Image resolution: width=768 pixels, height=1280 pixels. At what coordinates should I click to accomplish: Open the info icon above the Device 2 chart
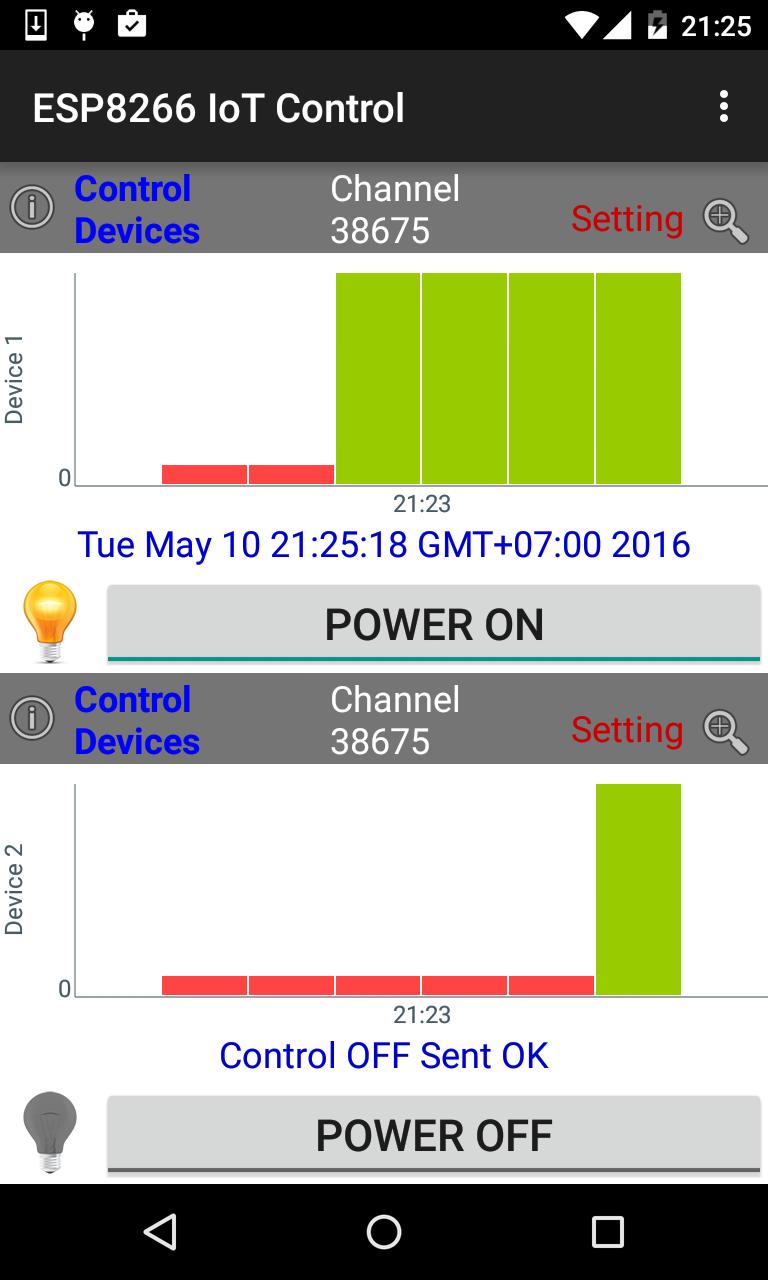point(32,719)
